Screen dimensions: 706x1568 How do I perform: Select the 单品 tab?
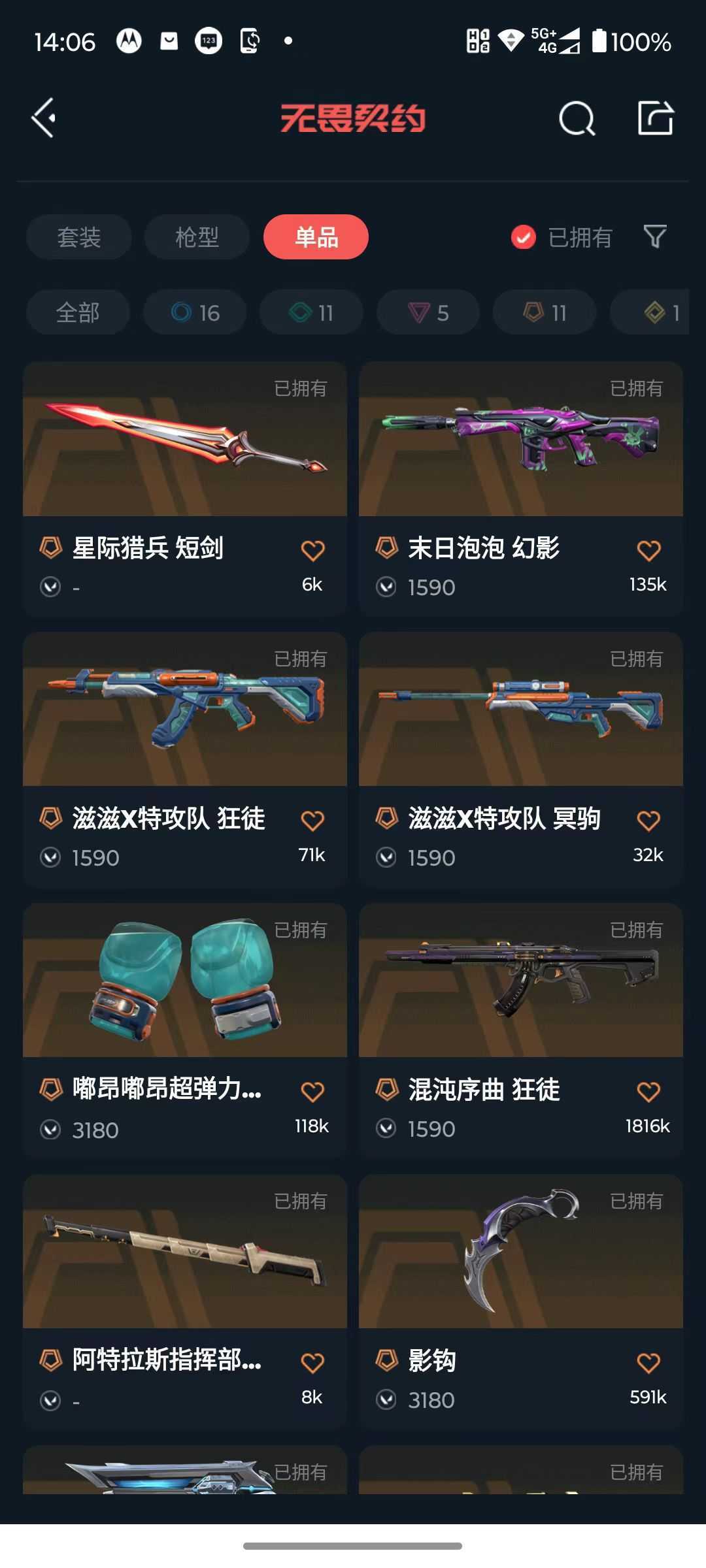coord(316,237)
